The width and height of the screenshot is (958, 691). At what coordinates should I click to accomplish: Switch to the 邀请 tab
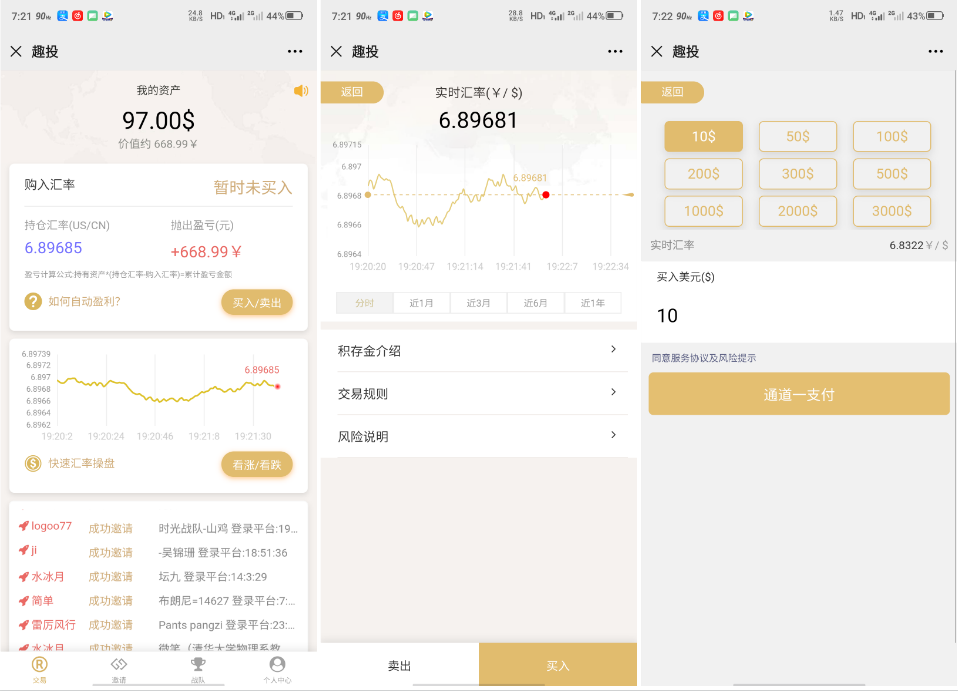[x=119, y=669]
